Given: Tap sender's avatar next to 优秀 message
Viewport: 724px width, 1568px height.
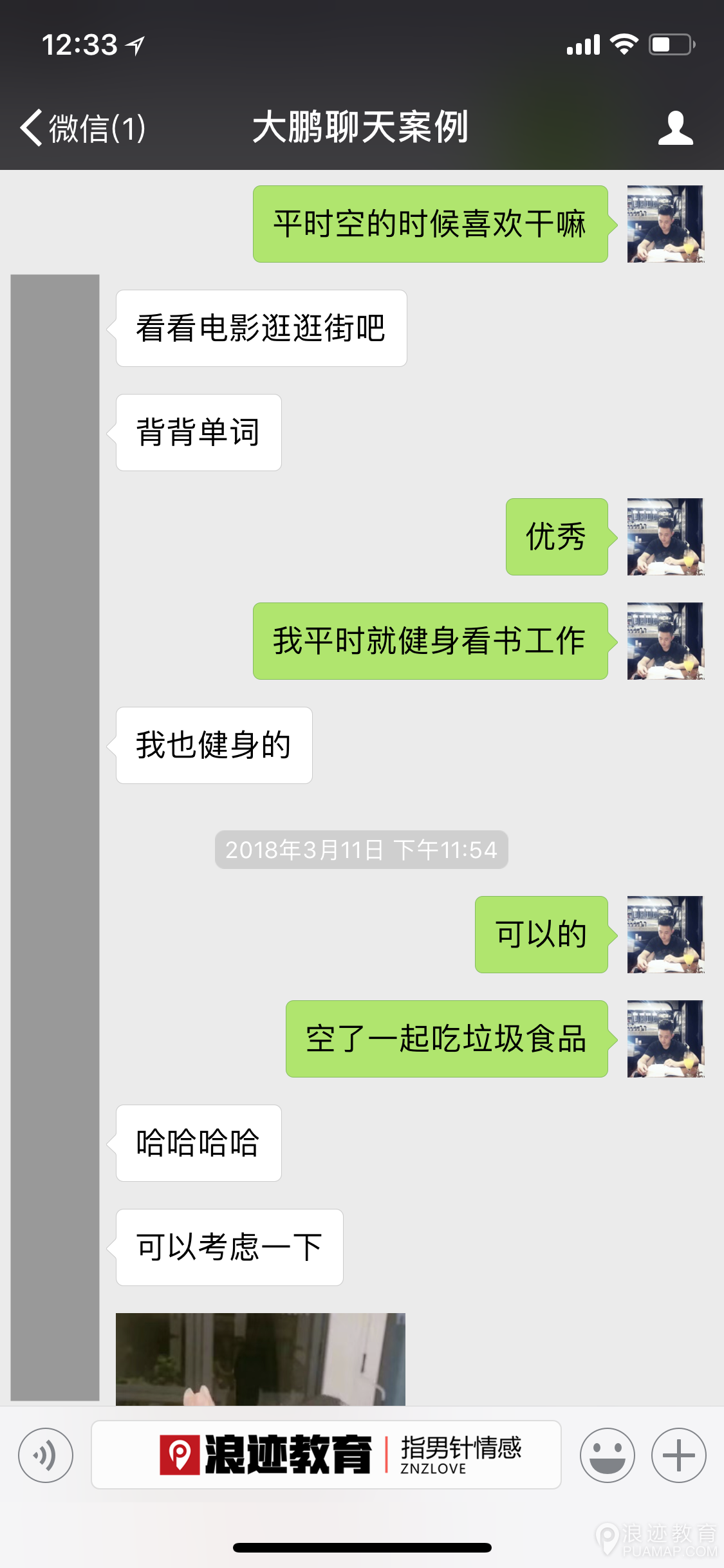Looking at the screenshot, I should pos(665,536).
